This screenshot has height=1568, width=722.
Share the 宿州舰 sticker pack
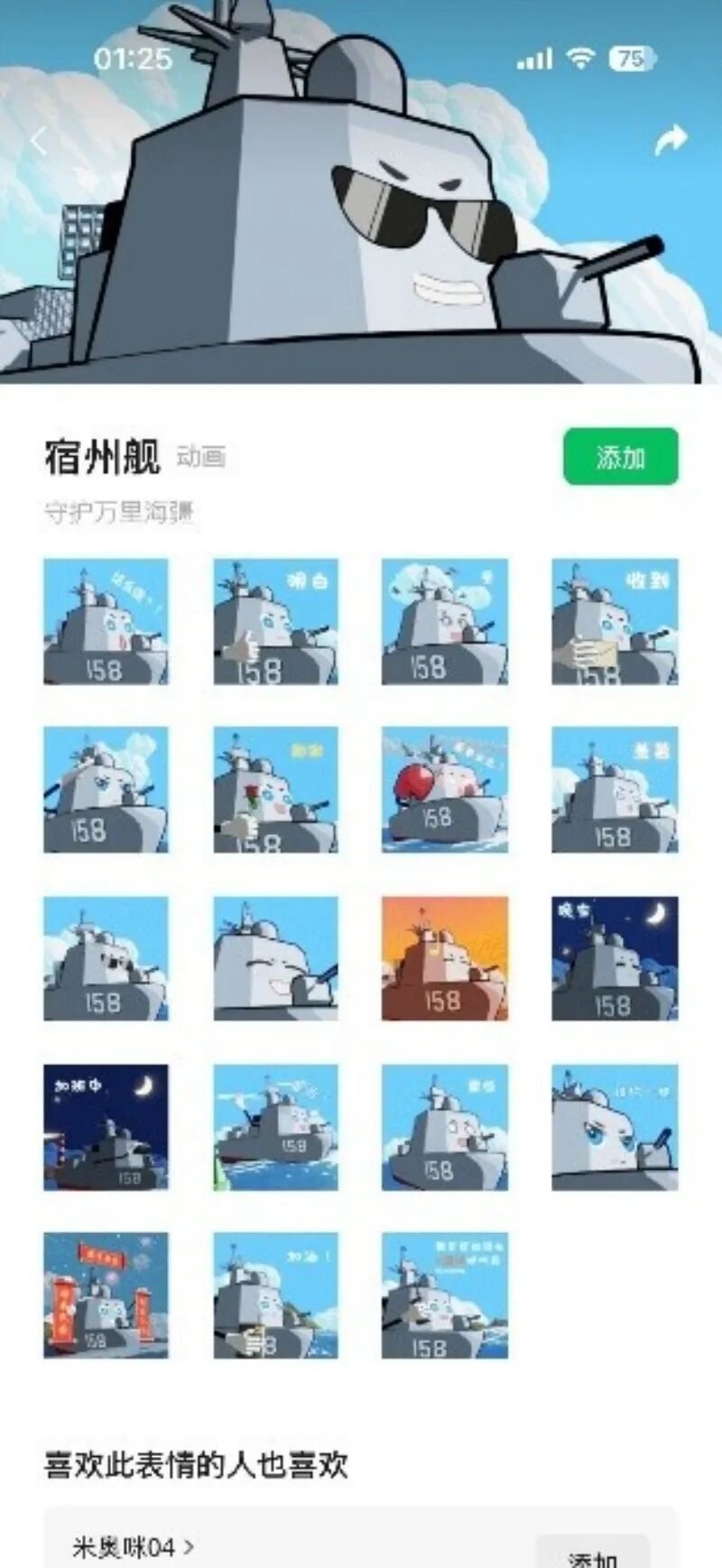pyautogui.click(x=670, y=141)
